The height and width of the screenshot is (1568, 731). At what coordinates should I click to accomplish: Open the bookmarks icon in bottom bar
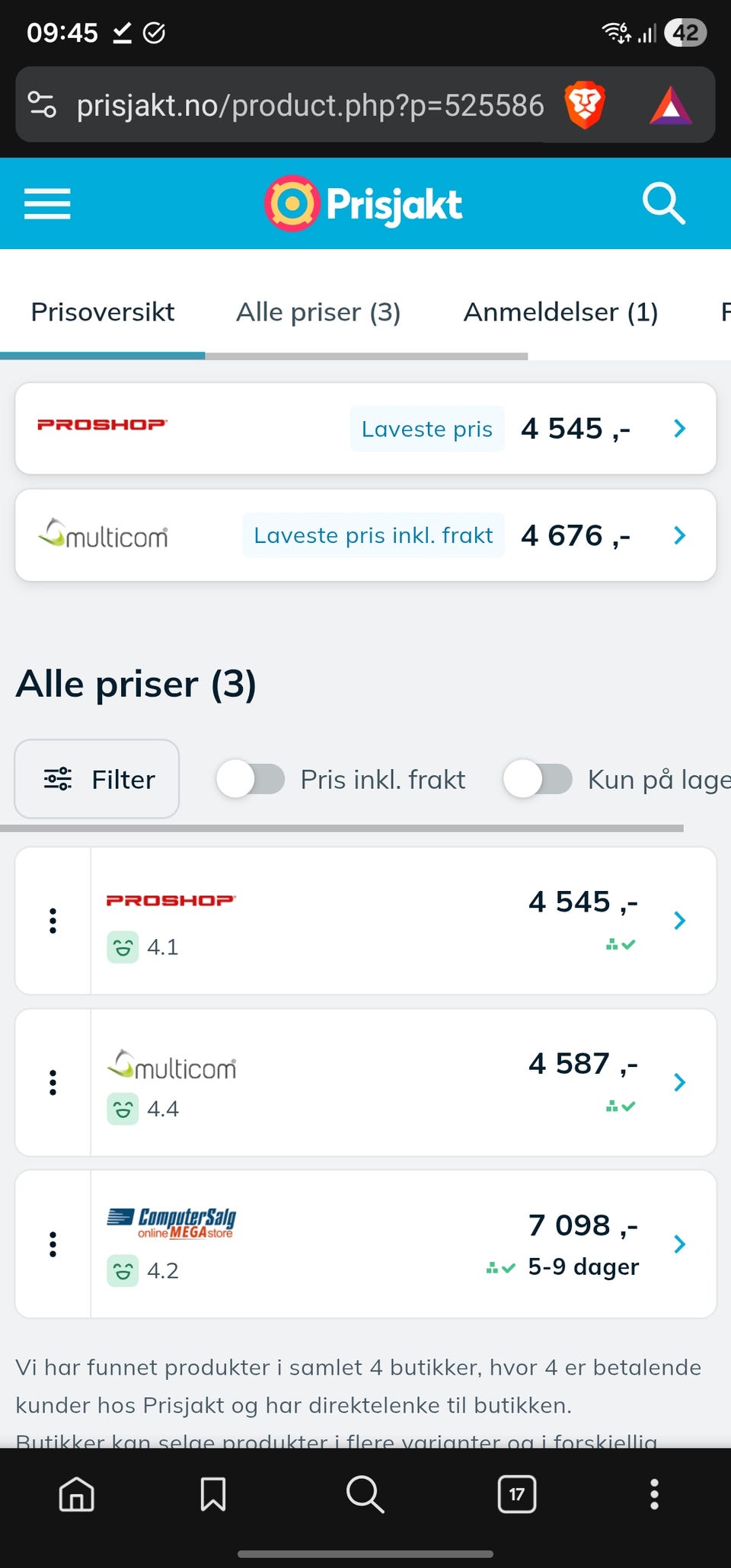click(x=213, y=1494)
